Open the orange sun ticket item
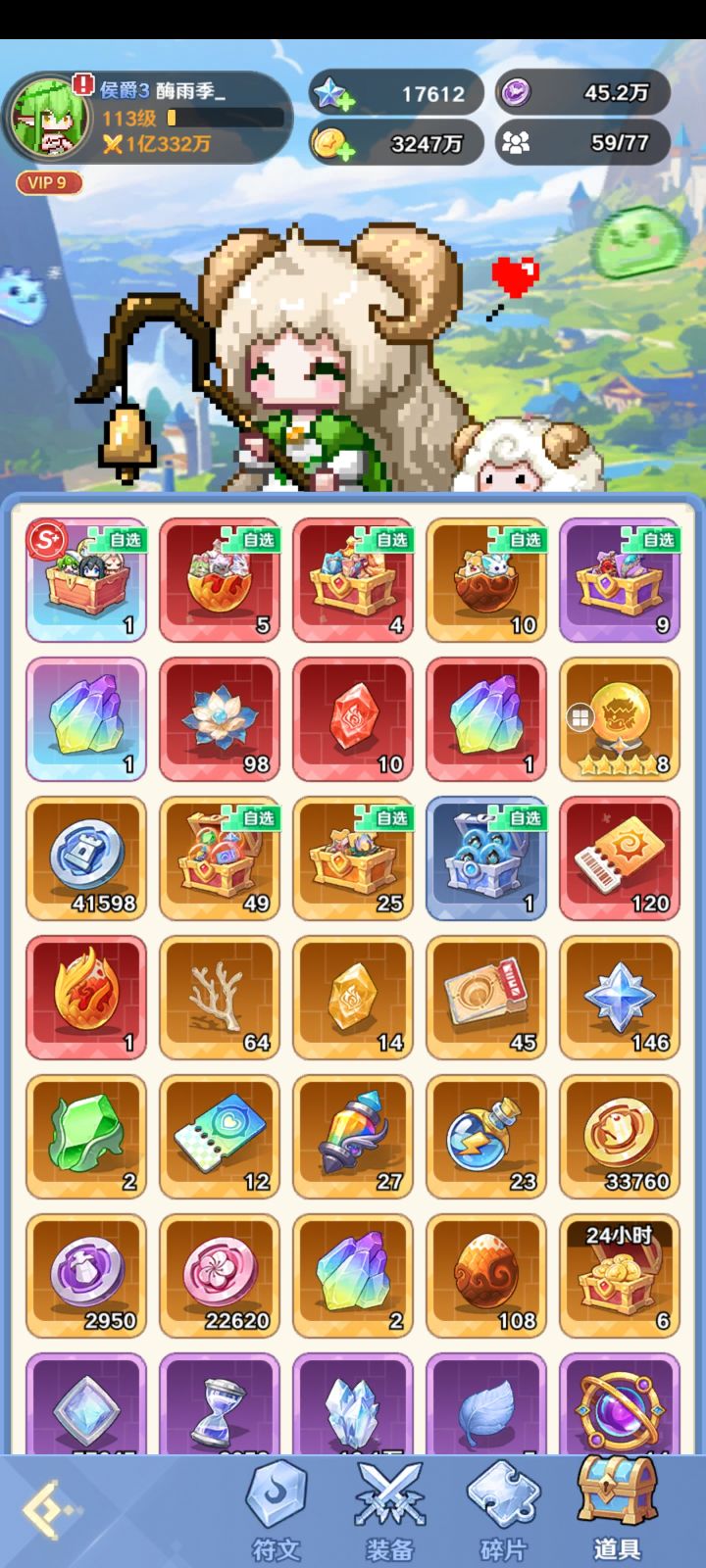Viewport: 706px width, 1568px height. click(620, 857)
